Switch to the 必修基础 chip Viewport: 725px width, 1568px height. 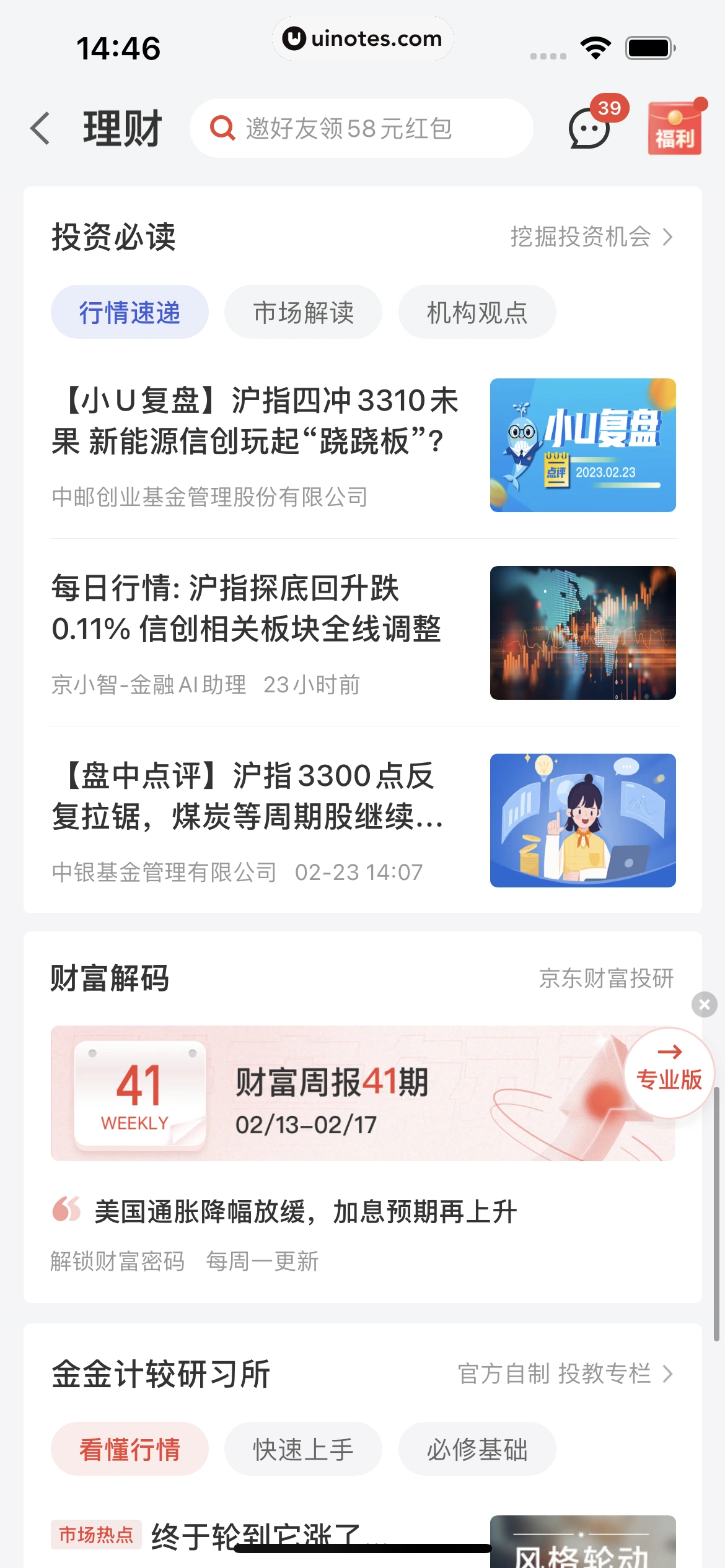(x=477, y=1449)
